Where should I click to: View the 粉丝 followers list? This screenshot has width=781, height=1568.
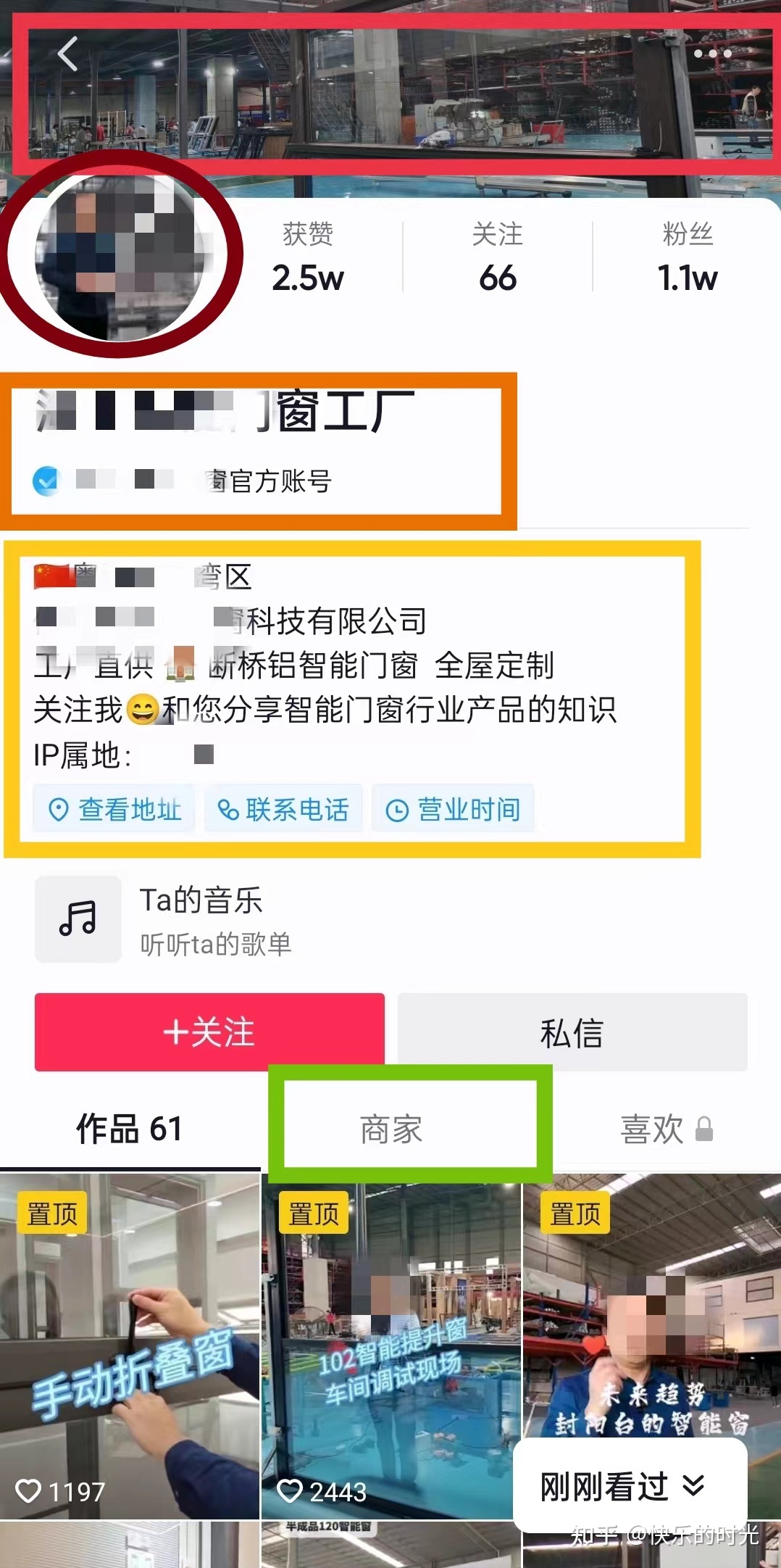[687, 258]
